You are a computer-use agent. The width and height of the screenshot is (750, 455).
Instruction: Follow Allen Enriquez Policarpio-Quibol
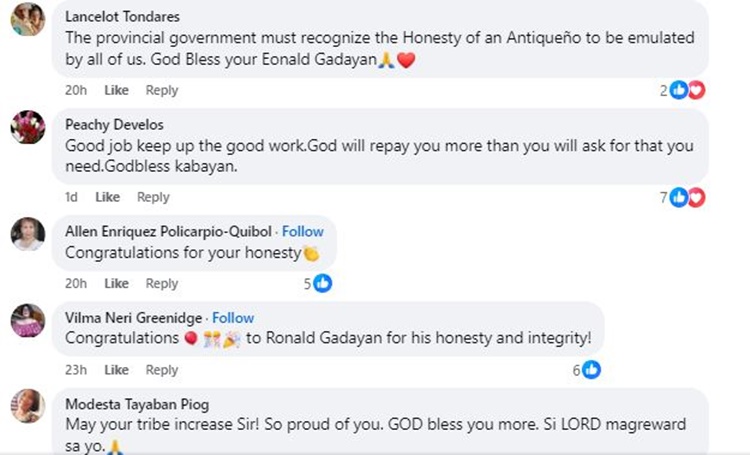pyautogui.click(x=302, y=231)
